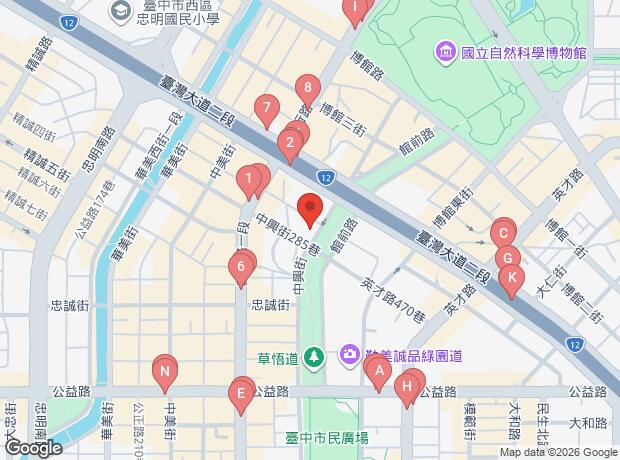Select the marker labeled E
Screen dimensions: 620x460
240,393
